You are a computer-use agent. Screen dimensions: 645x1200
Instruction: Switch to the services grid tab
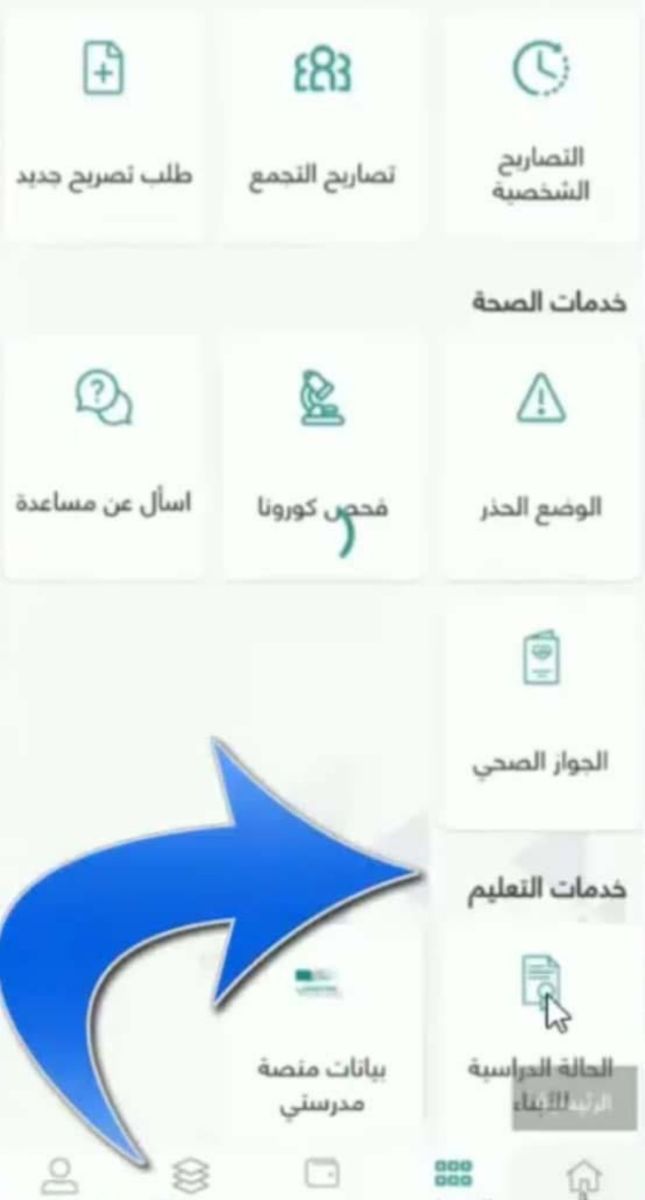(453, 1175)
